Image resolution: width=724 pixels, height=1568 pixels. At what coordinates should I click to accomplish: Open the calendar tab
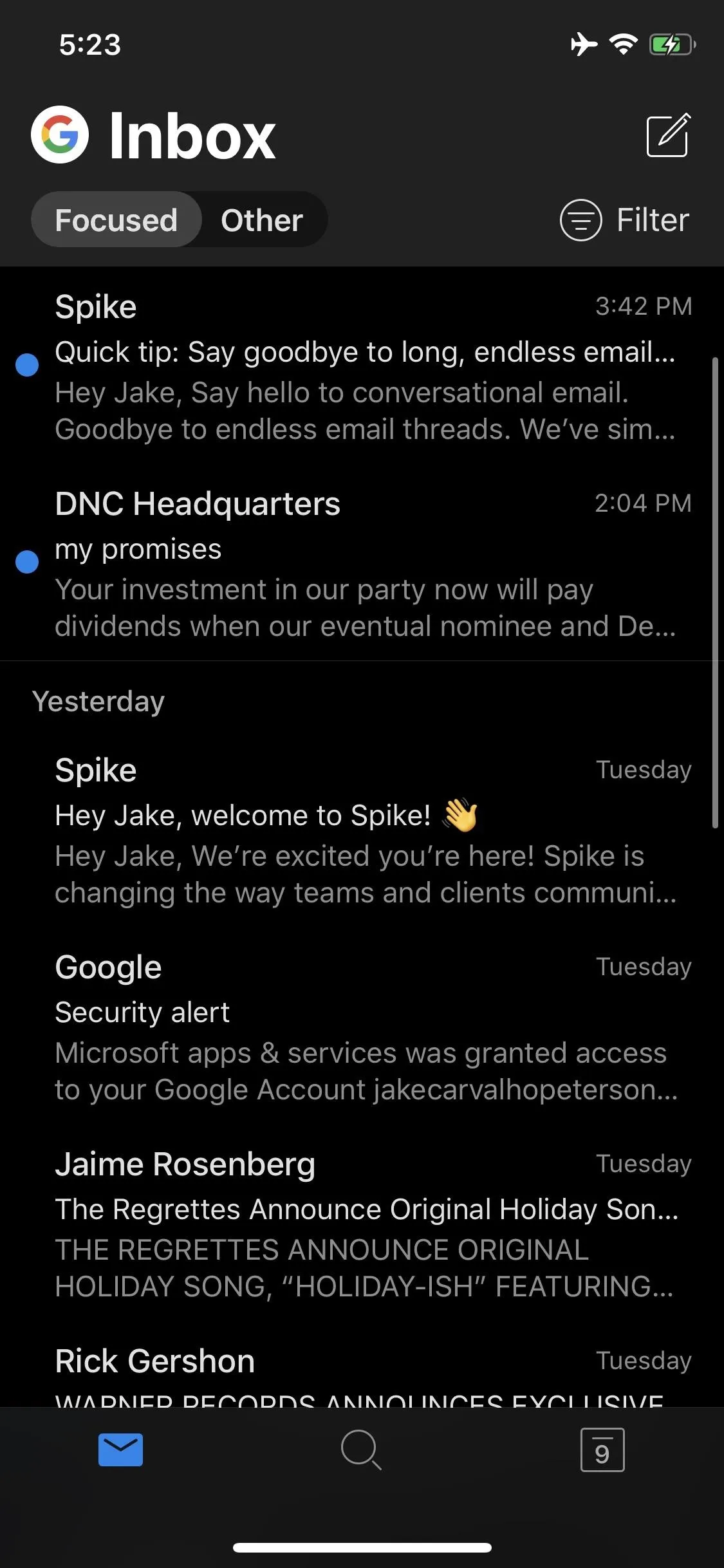coord(602,1450)
